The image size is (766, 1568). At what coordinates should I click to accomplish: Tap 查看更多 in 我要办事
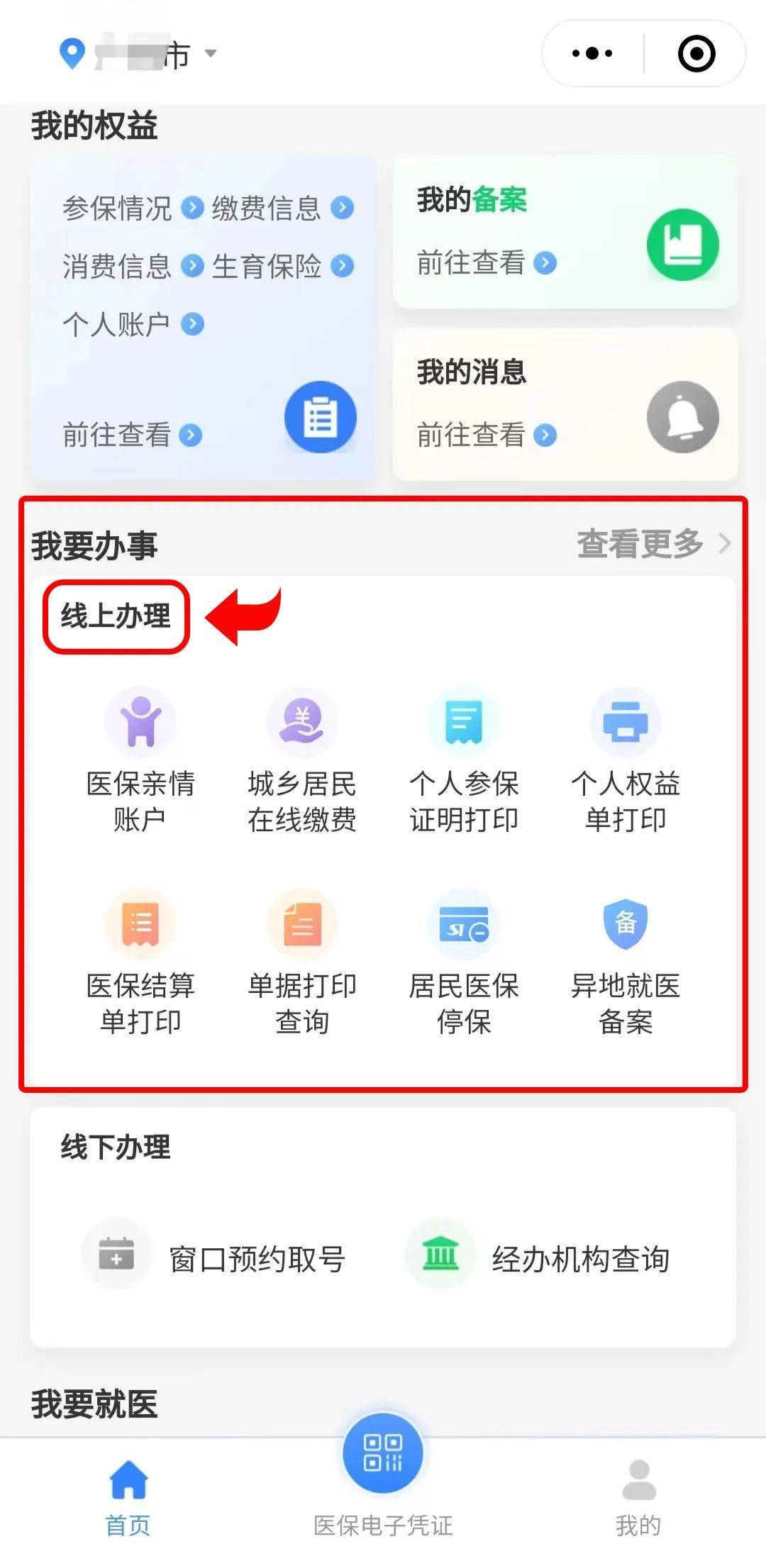653,544
